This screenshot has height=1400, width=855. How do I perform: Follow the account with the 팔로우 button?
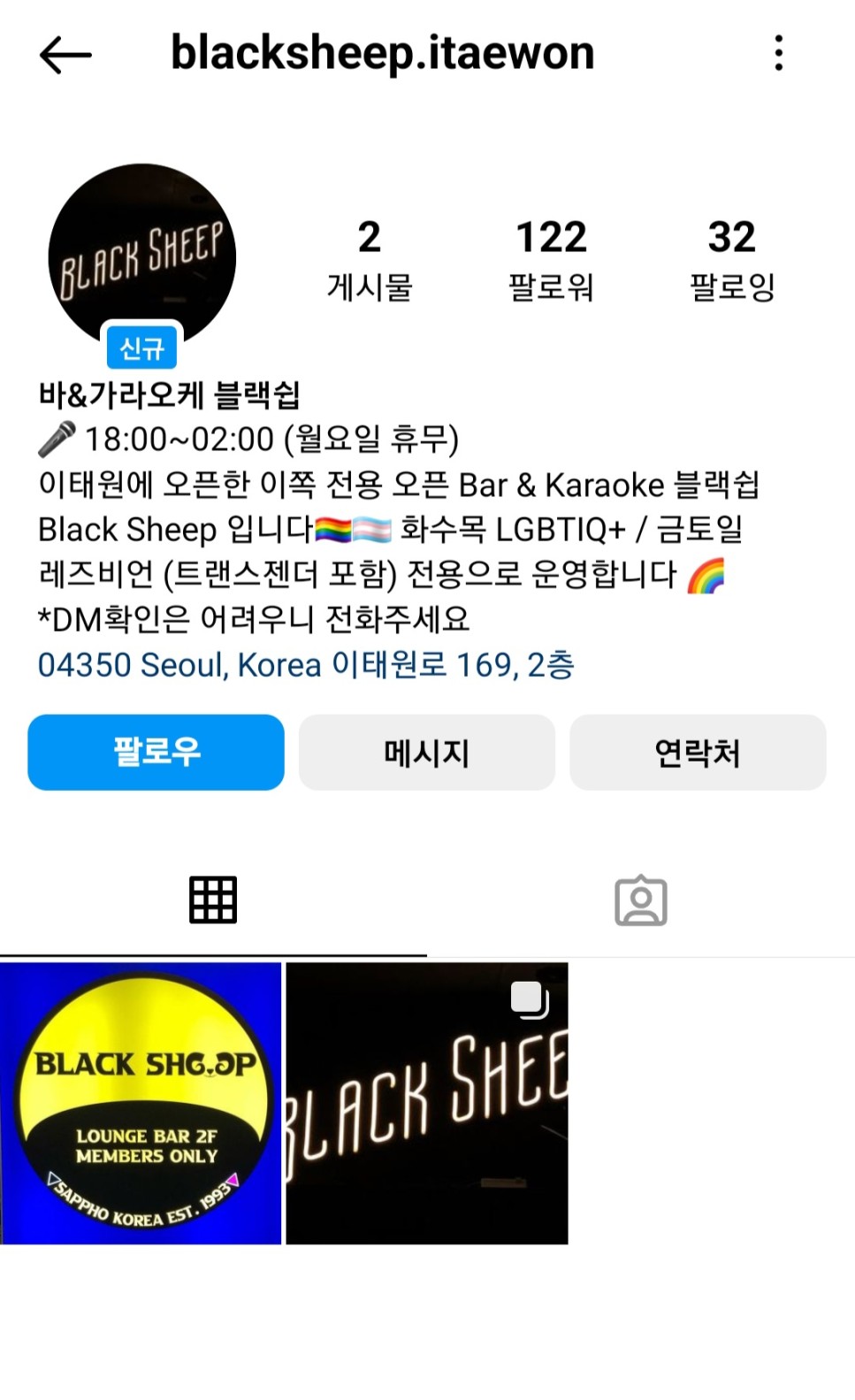[x=156, y=753]
